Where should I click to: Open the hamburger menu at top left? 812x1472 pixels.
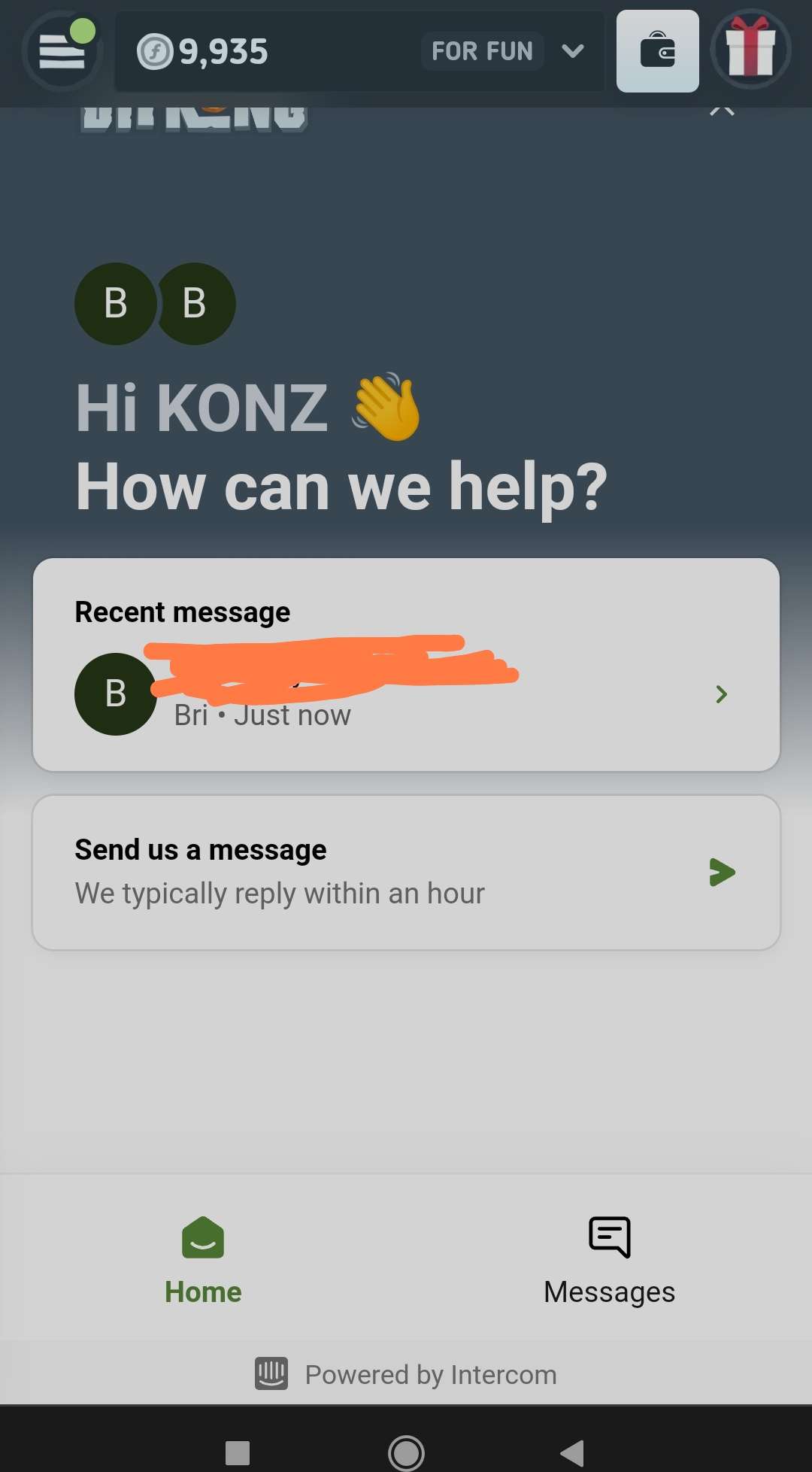(x=62, y=51)
